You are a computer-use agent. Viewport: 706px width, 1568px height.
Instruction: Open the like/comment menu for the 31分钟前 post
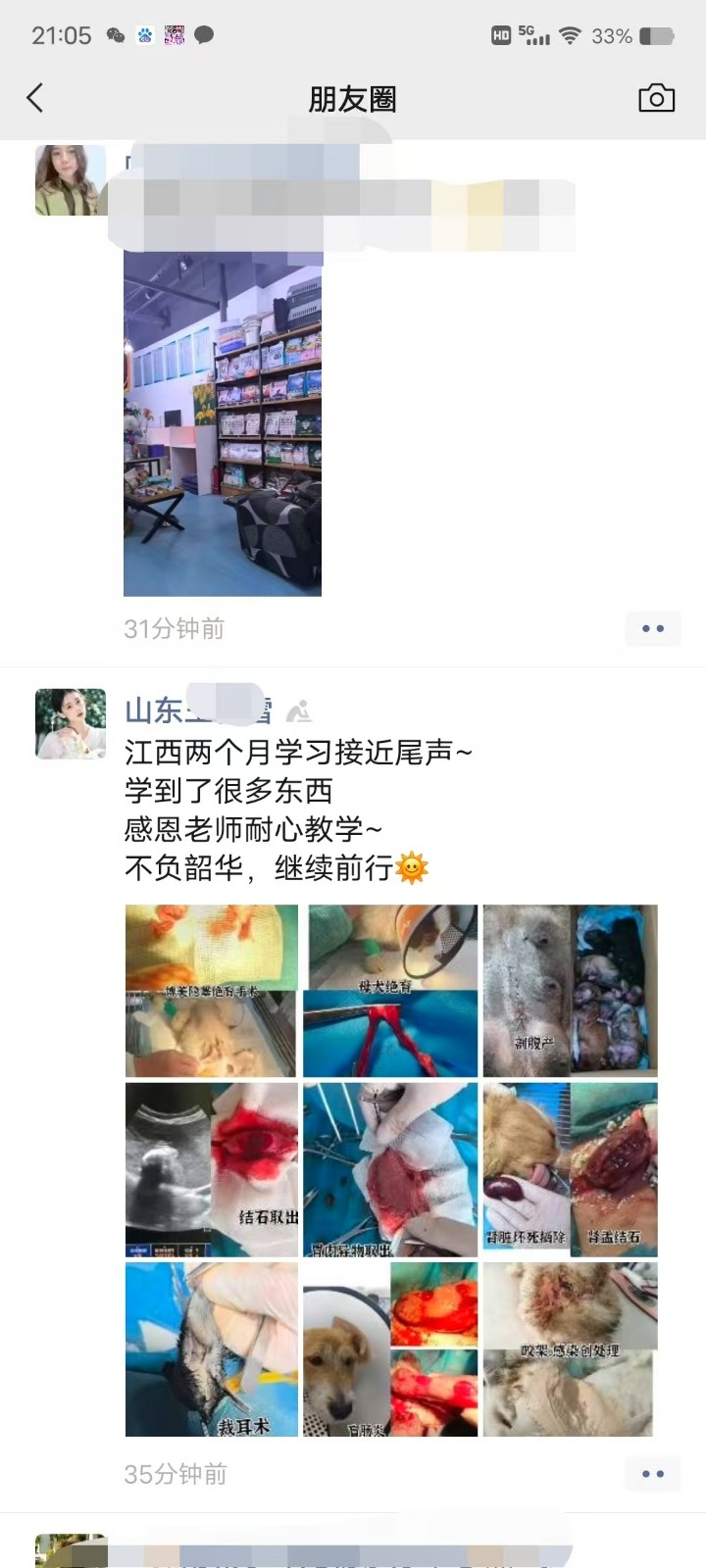pos(652,628)
